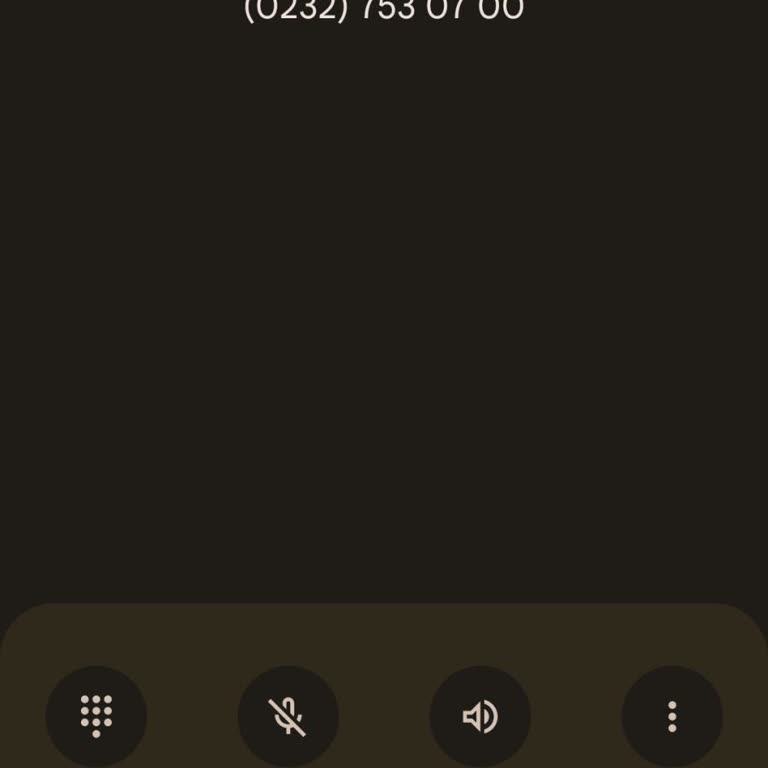Mute the microphone
This screenshot has height=768, width=768.
288,716
